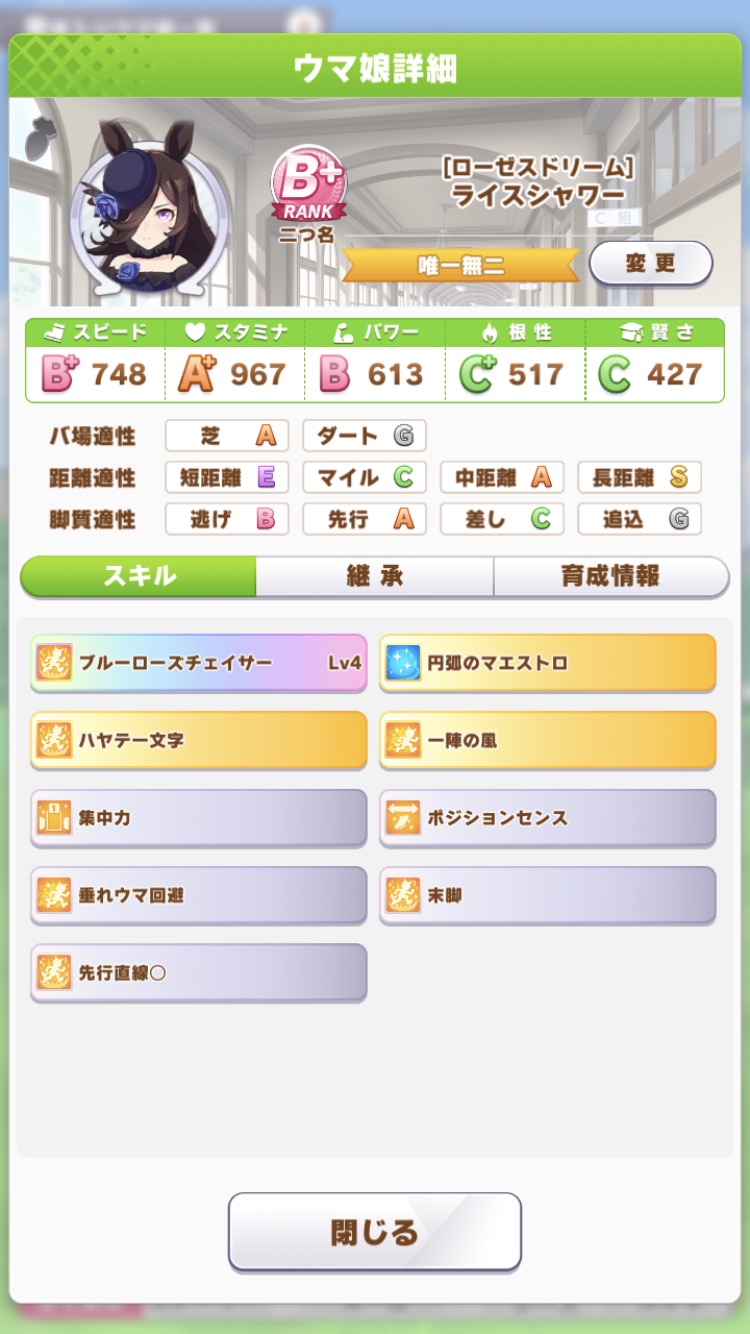Viewport: 750px width, 1334px height.
Task: Switch to the 継承 tab
Action: (x=374, y=577)
